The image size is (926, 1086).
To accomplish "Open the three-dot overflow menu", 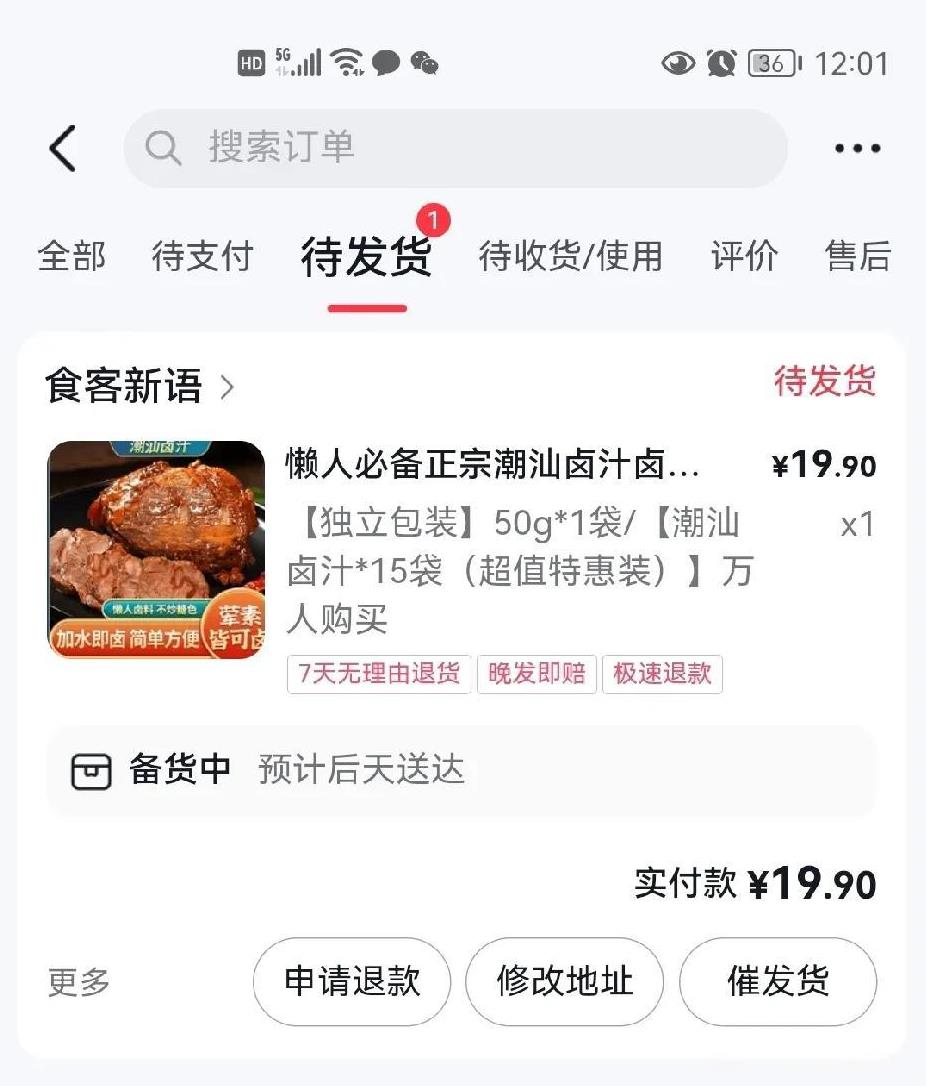I will [x=857, y=149].
